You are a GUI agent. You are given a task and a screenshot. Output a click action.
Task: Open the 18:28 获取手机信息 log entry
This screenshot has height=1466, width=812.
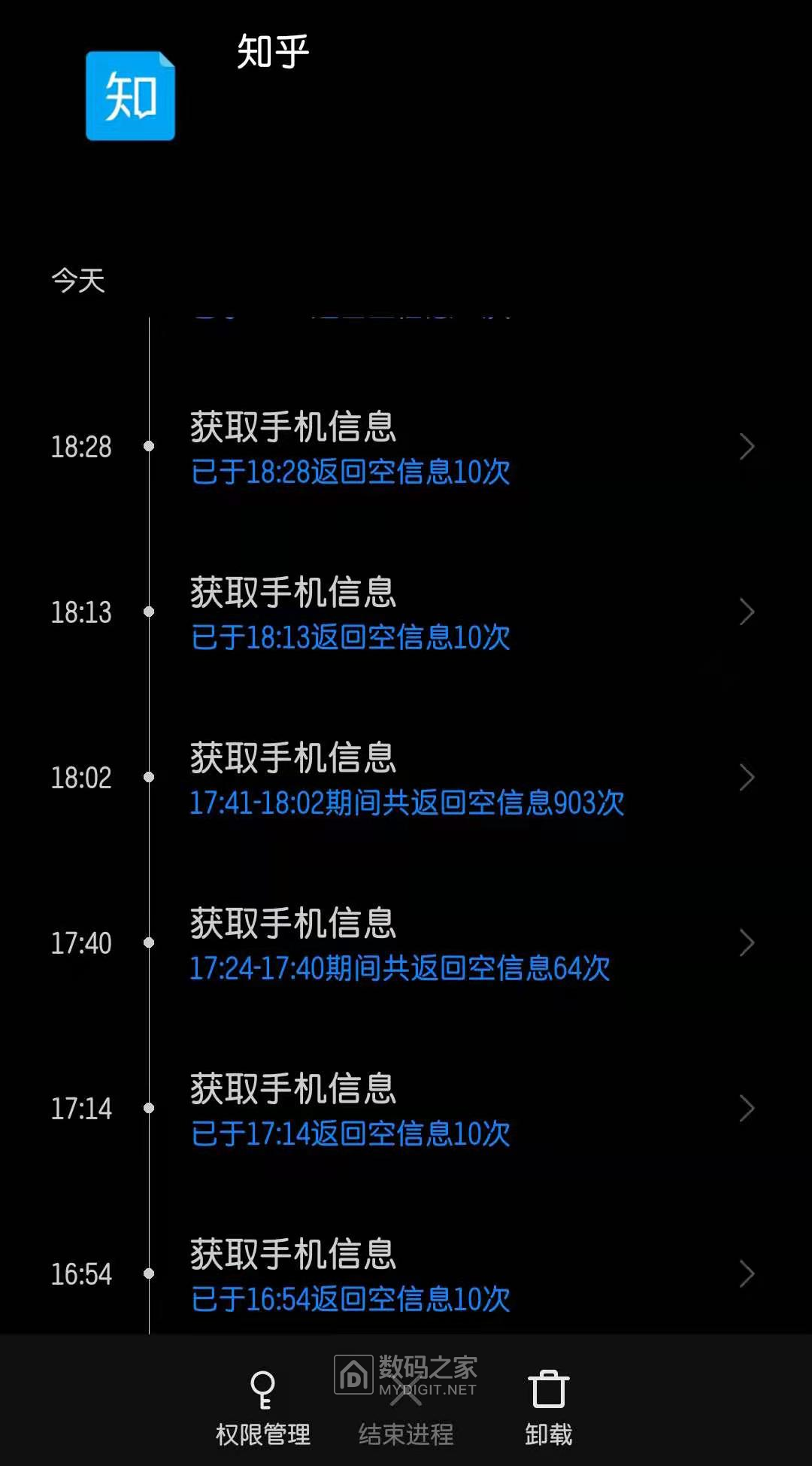point(451,448)
